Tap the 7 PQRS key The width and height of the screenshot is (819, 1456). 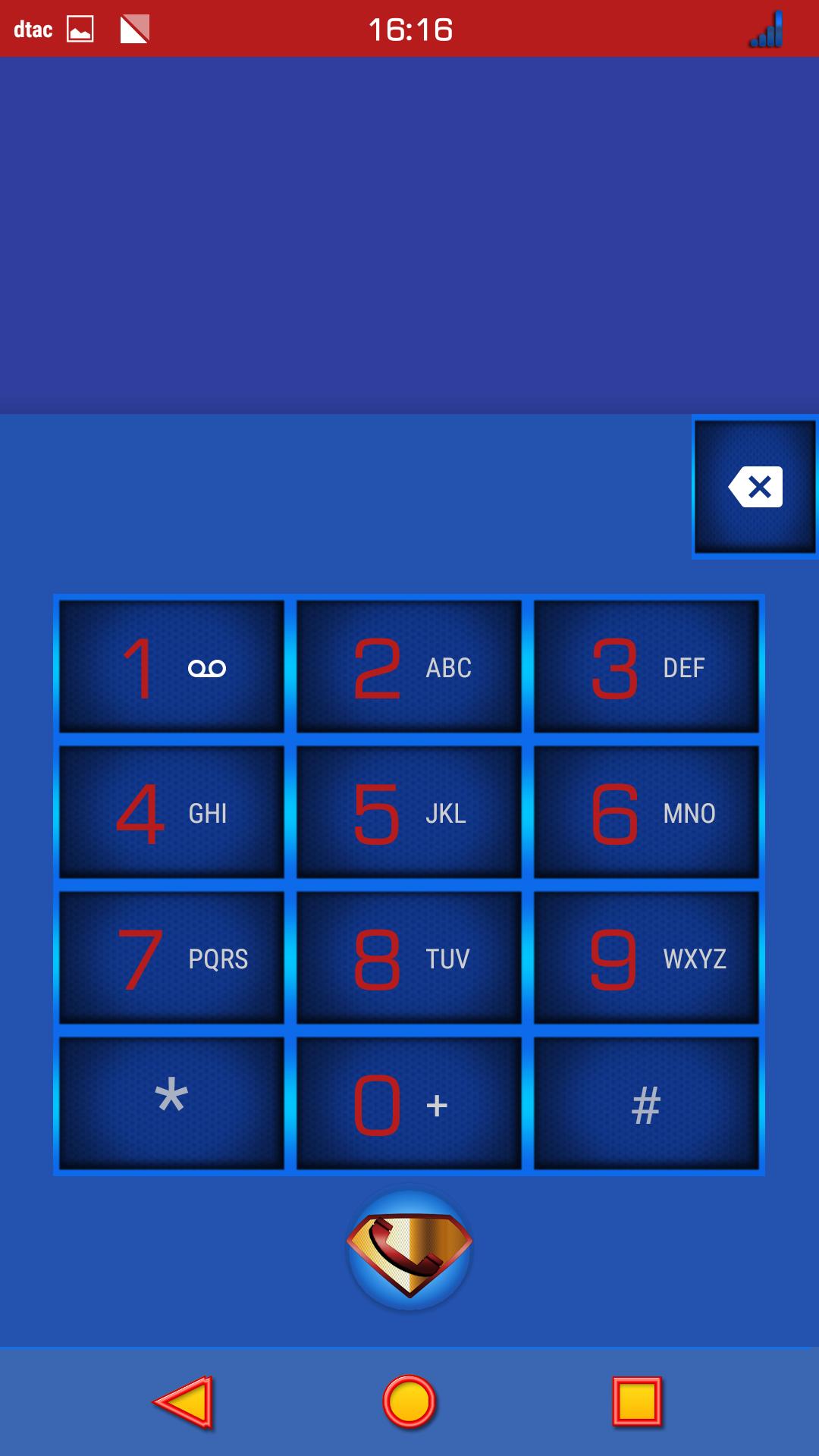point(171,958)
